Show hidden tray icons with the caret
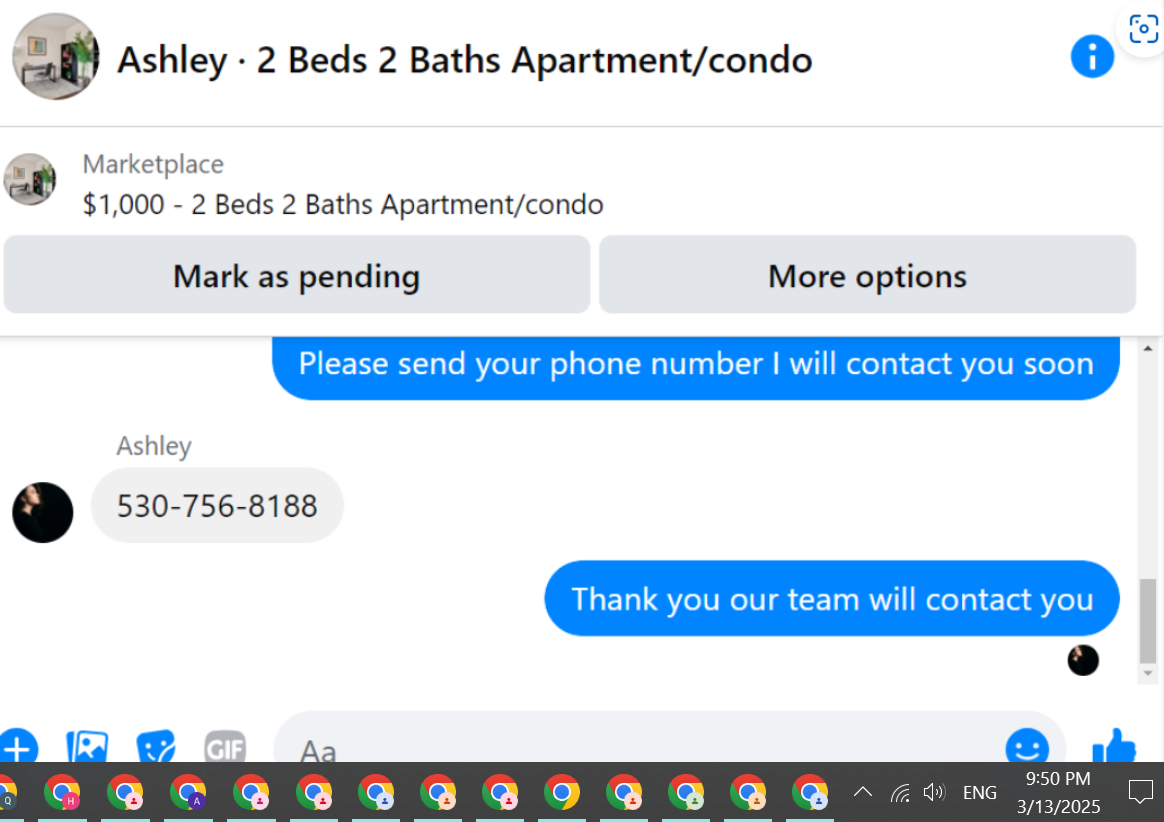 [x=863, y=792]
